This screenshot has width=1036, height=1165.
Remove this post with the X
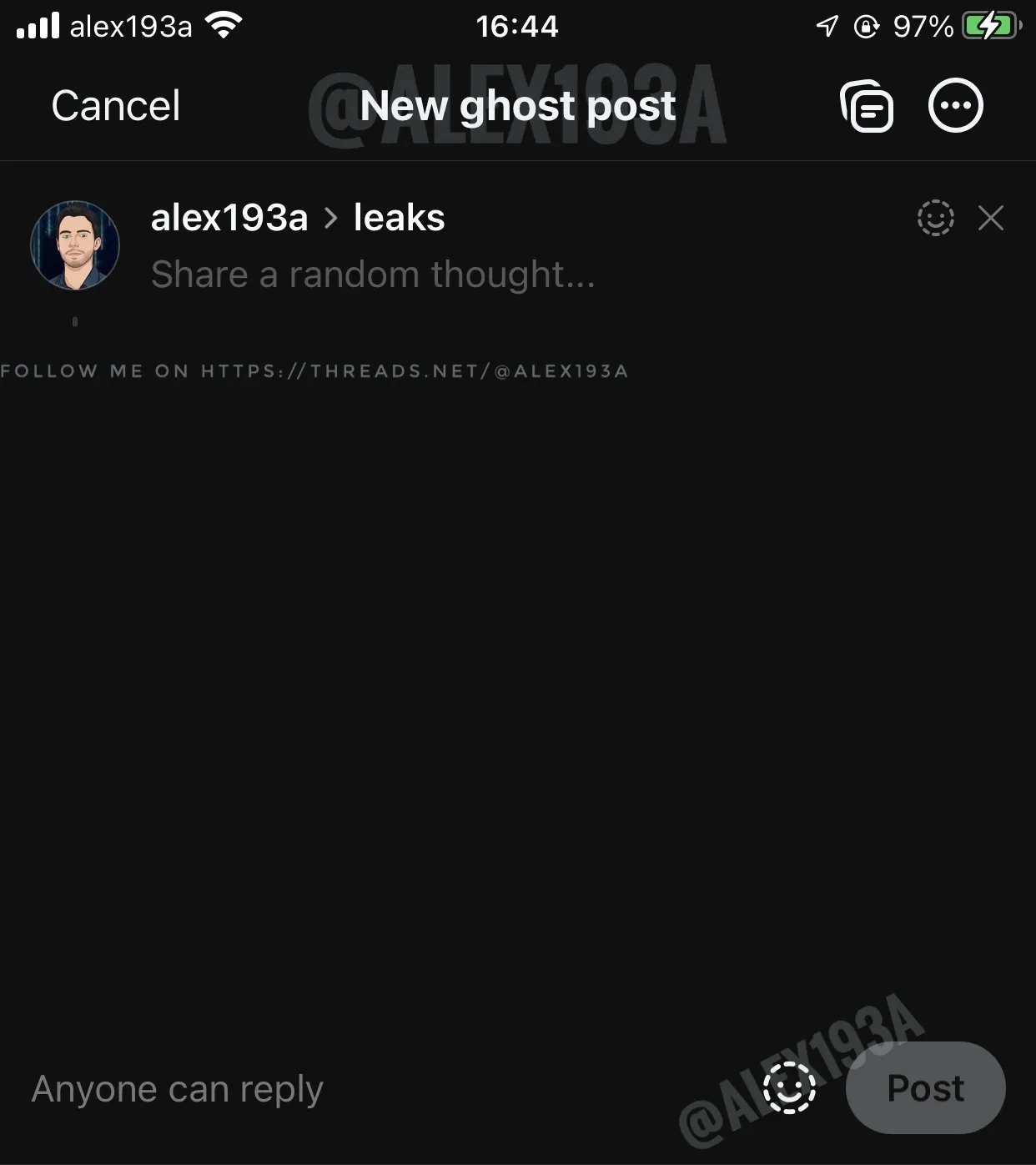coord(990,218)
